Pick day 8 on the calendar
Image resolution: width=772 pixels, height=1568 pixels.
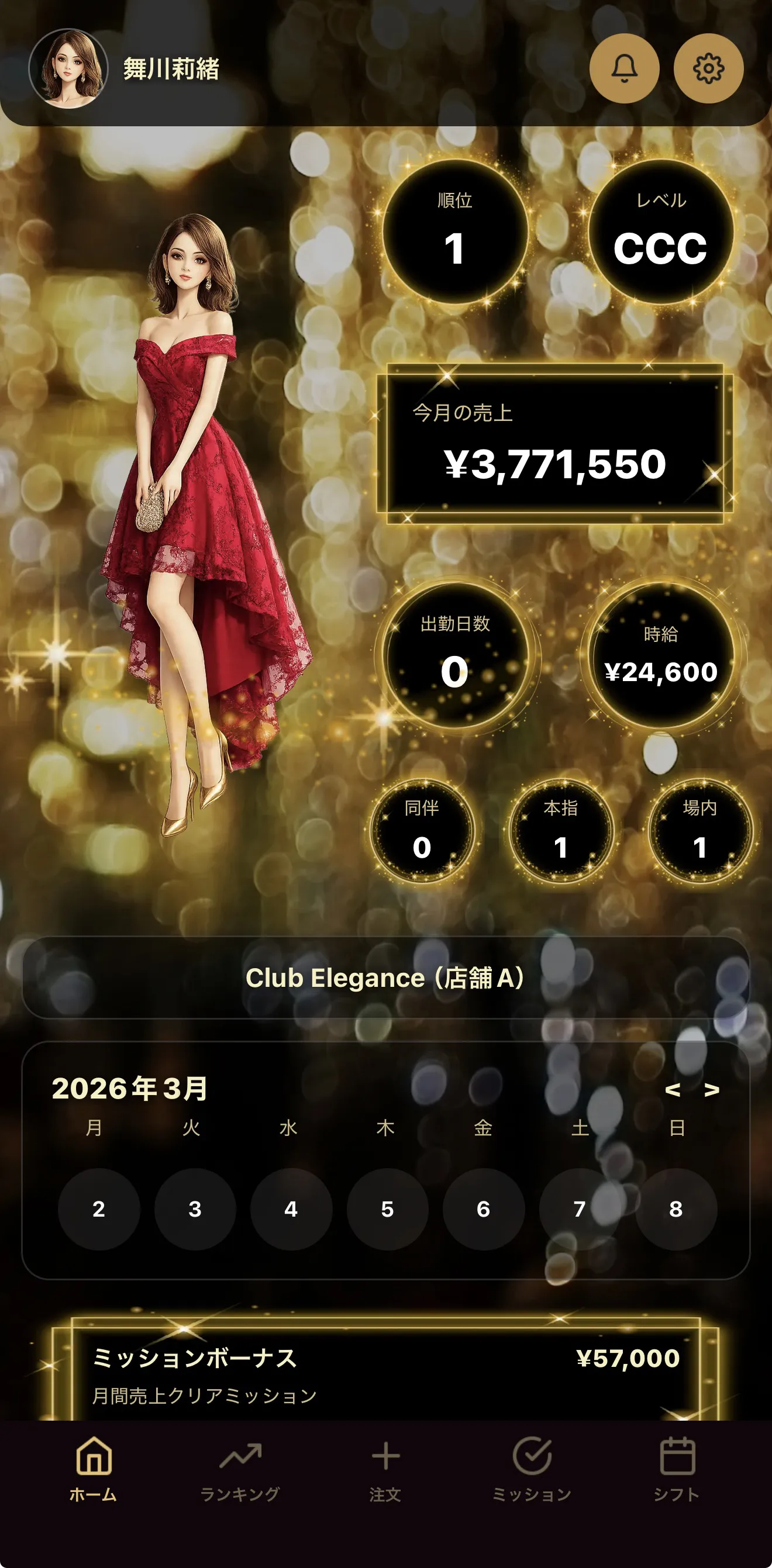pos(676,1209)
